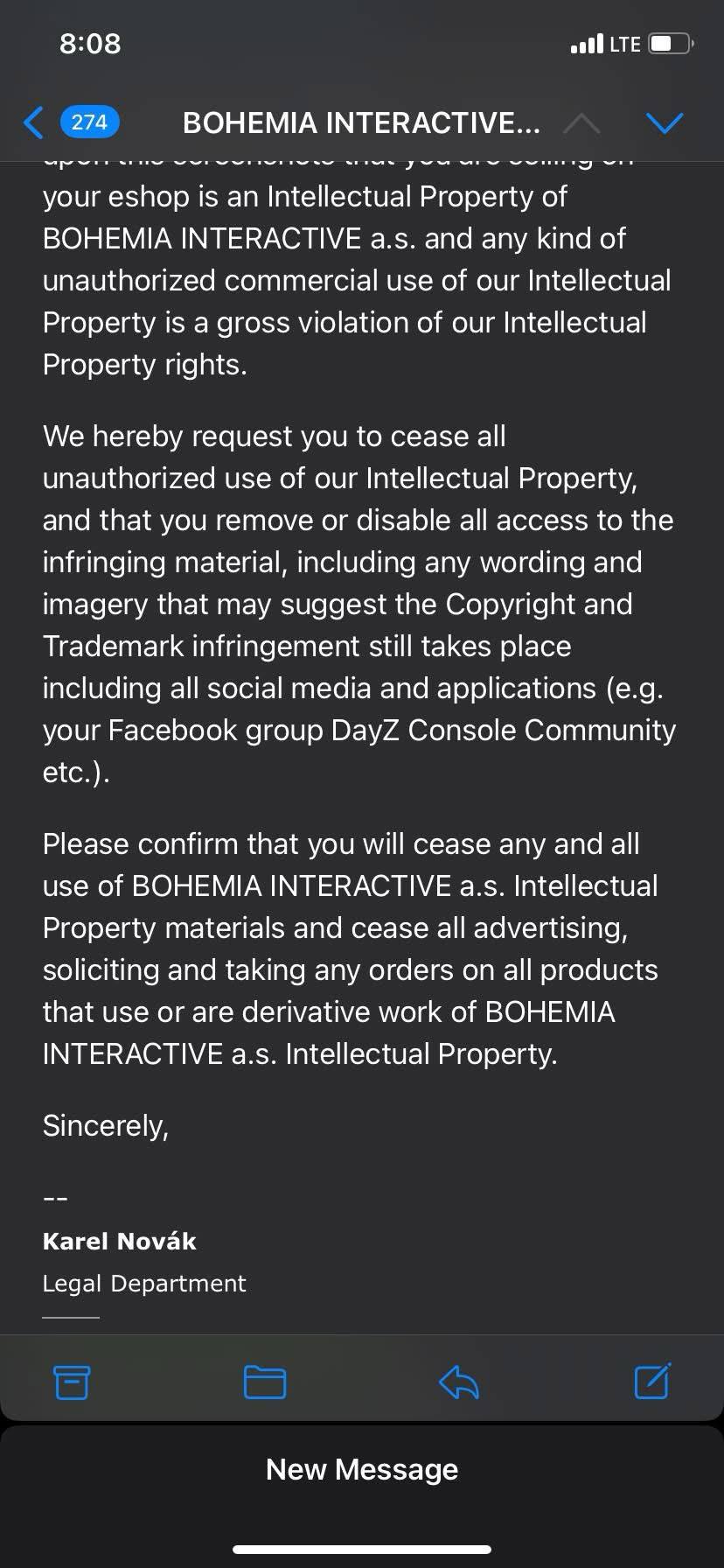
Task: Go to the previous email with up arrow
Action: click(x=581, y=123)
